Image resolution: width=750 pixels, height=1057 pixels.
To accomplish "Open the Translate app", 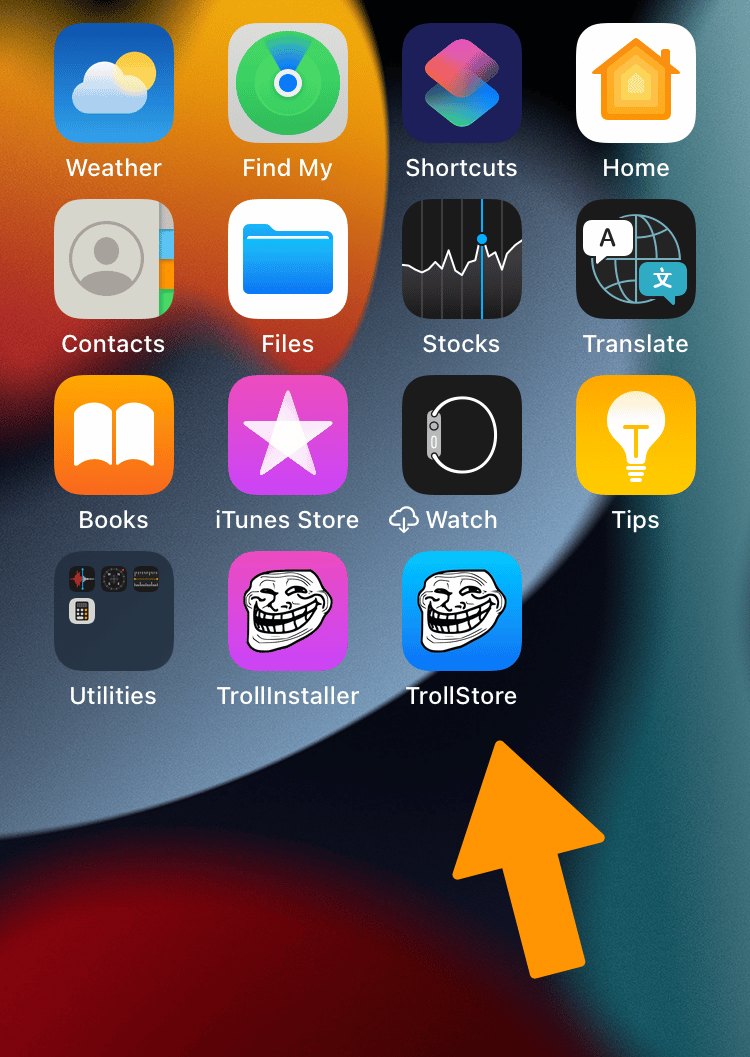I will click(x=636, y=259).
